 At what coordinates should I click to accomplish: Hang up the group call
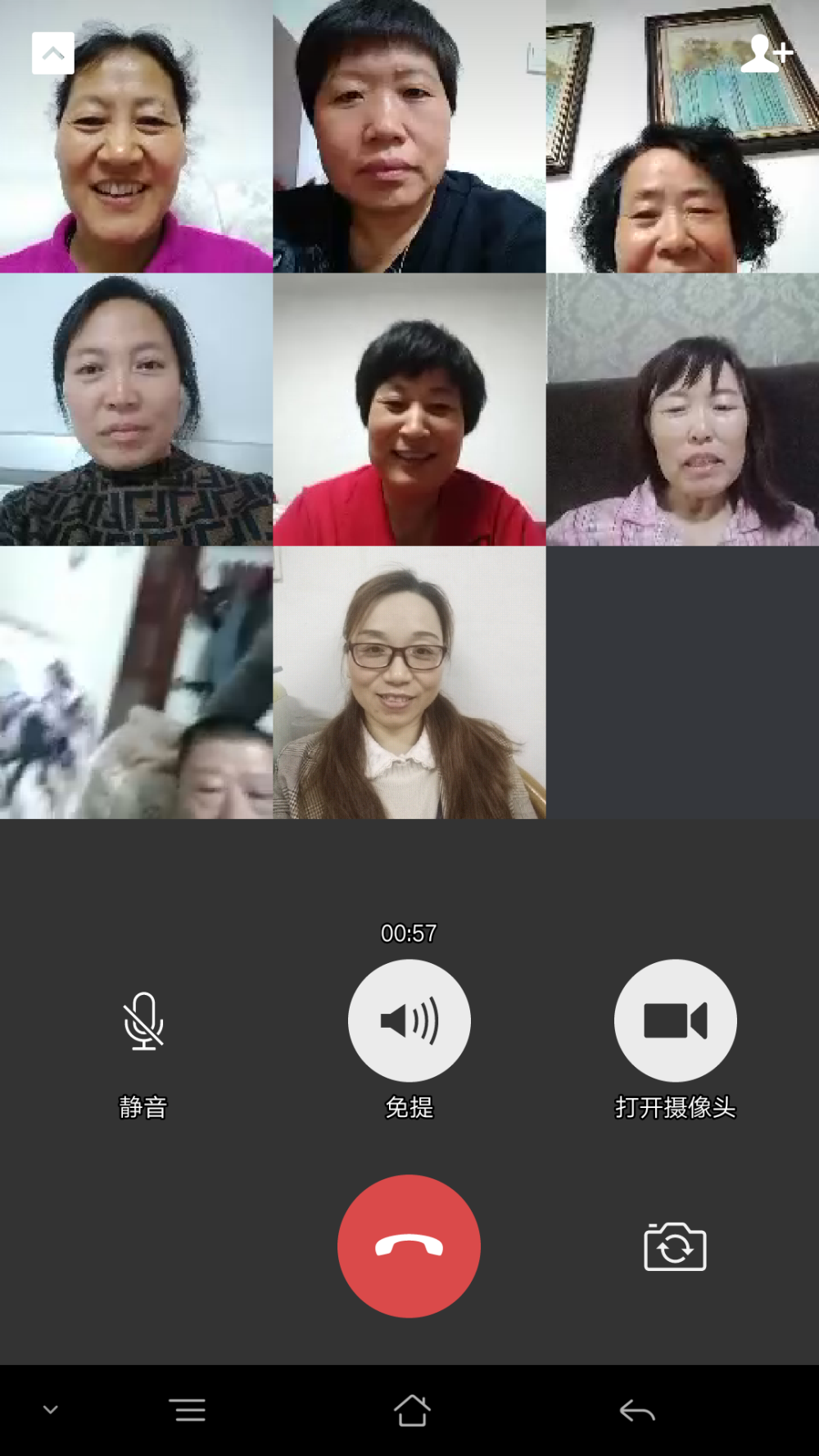pos(409,1246)
